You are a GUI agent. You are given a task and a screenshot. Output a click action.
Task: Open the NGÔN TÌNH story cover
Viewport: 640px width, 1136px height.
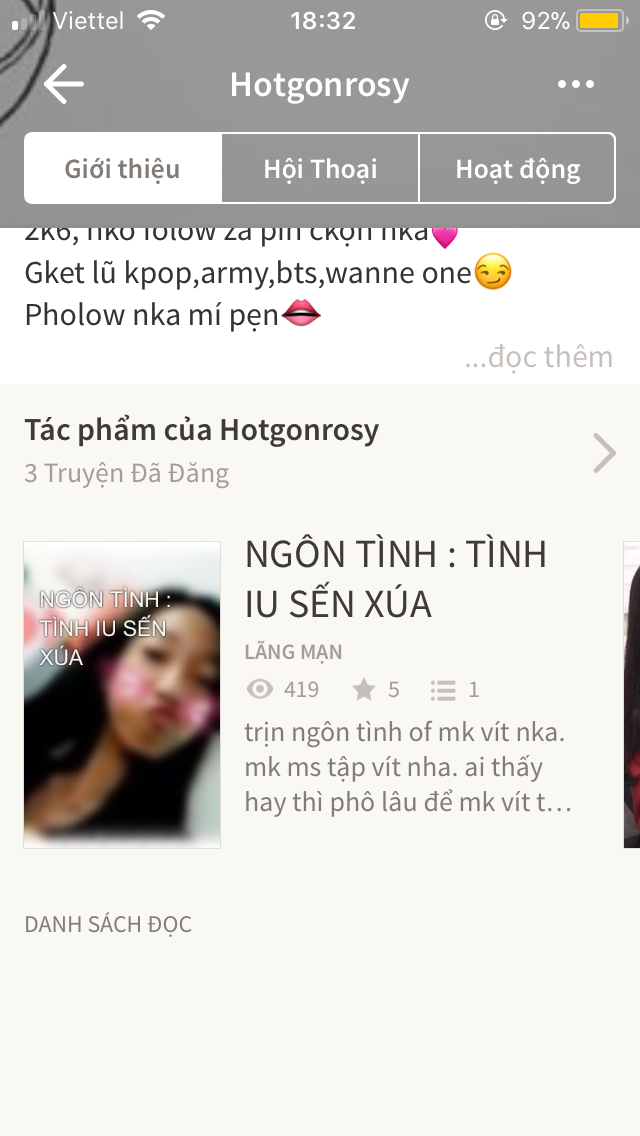122,694
